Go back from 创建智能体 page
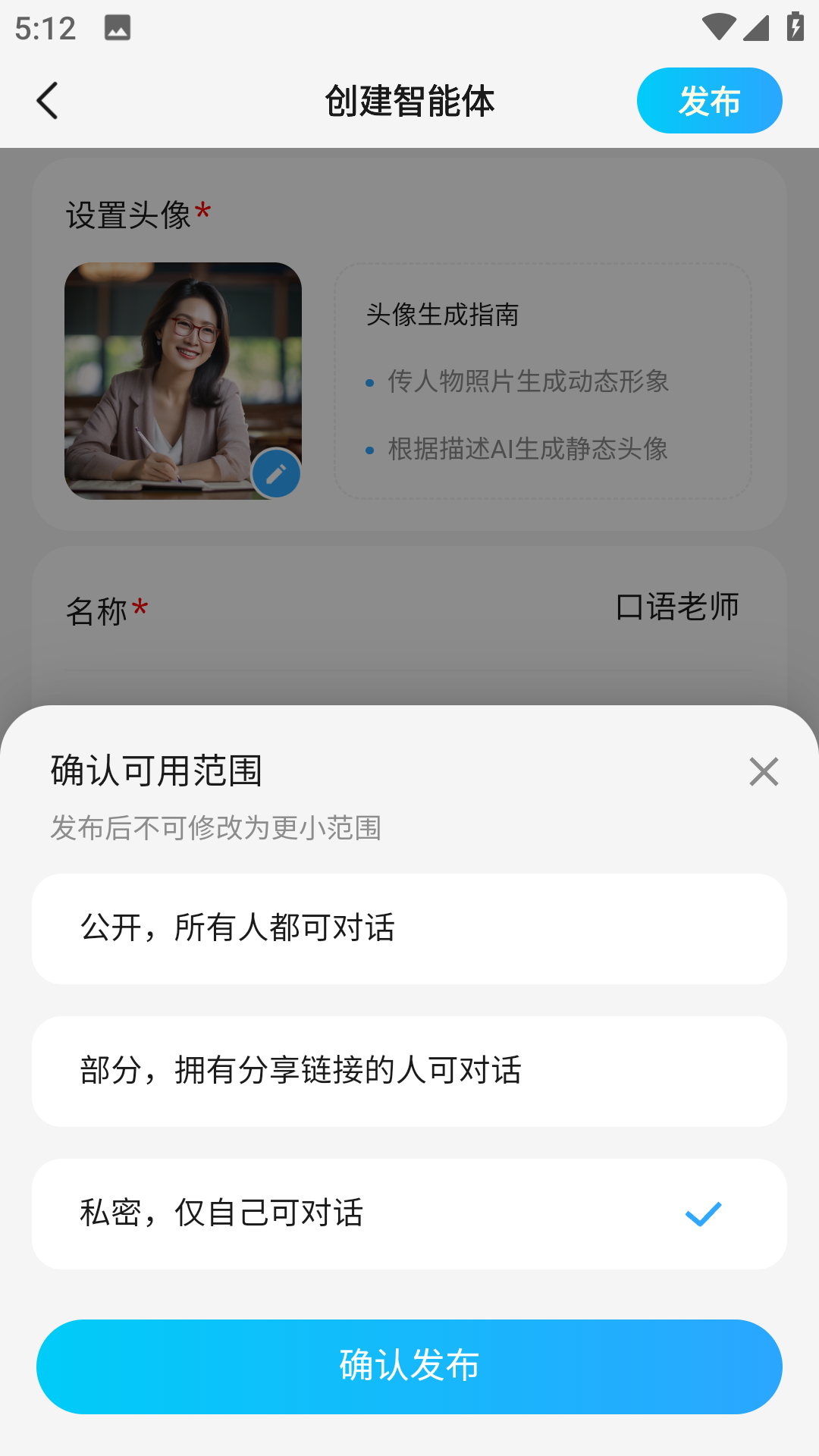This screenshot has height=1456, width=819. click(48, 101)
